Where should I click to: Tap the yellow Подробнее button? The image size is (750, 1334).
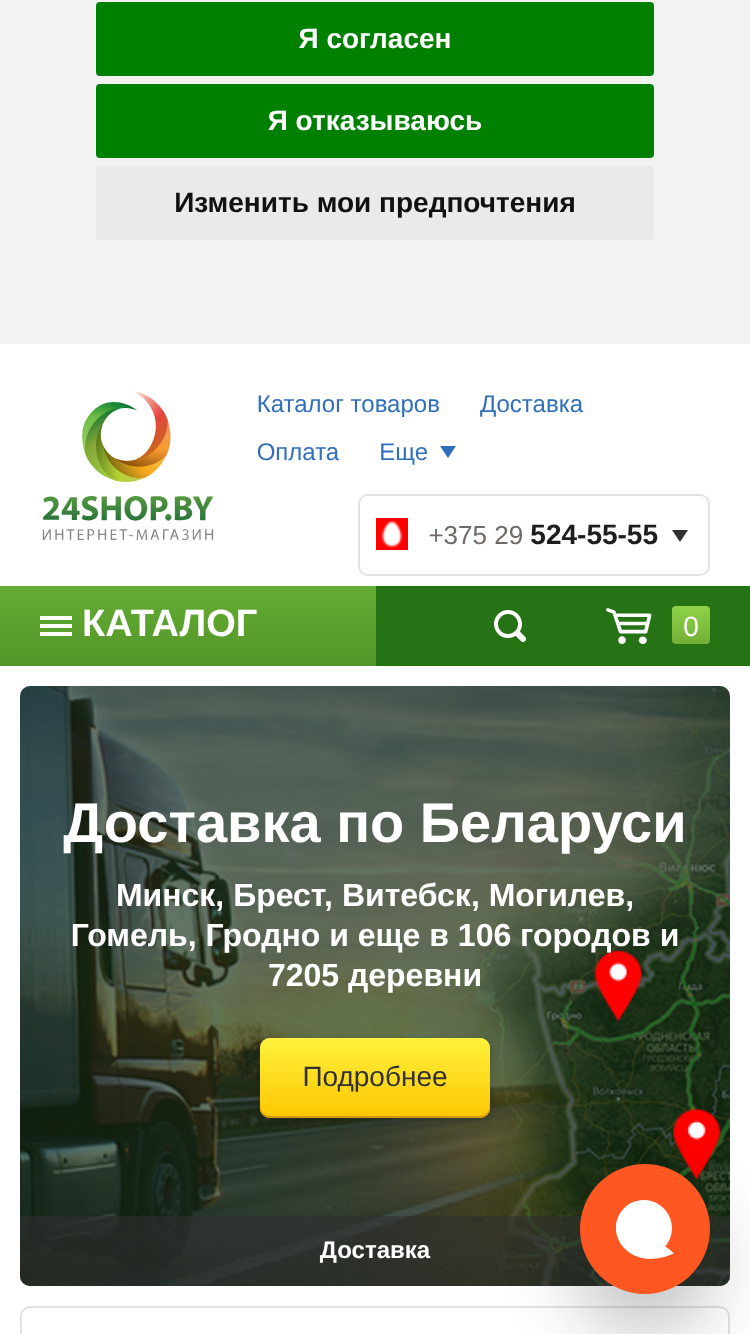[x=375, y=1077]
